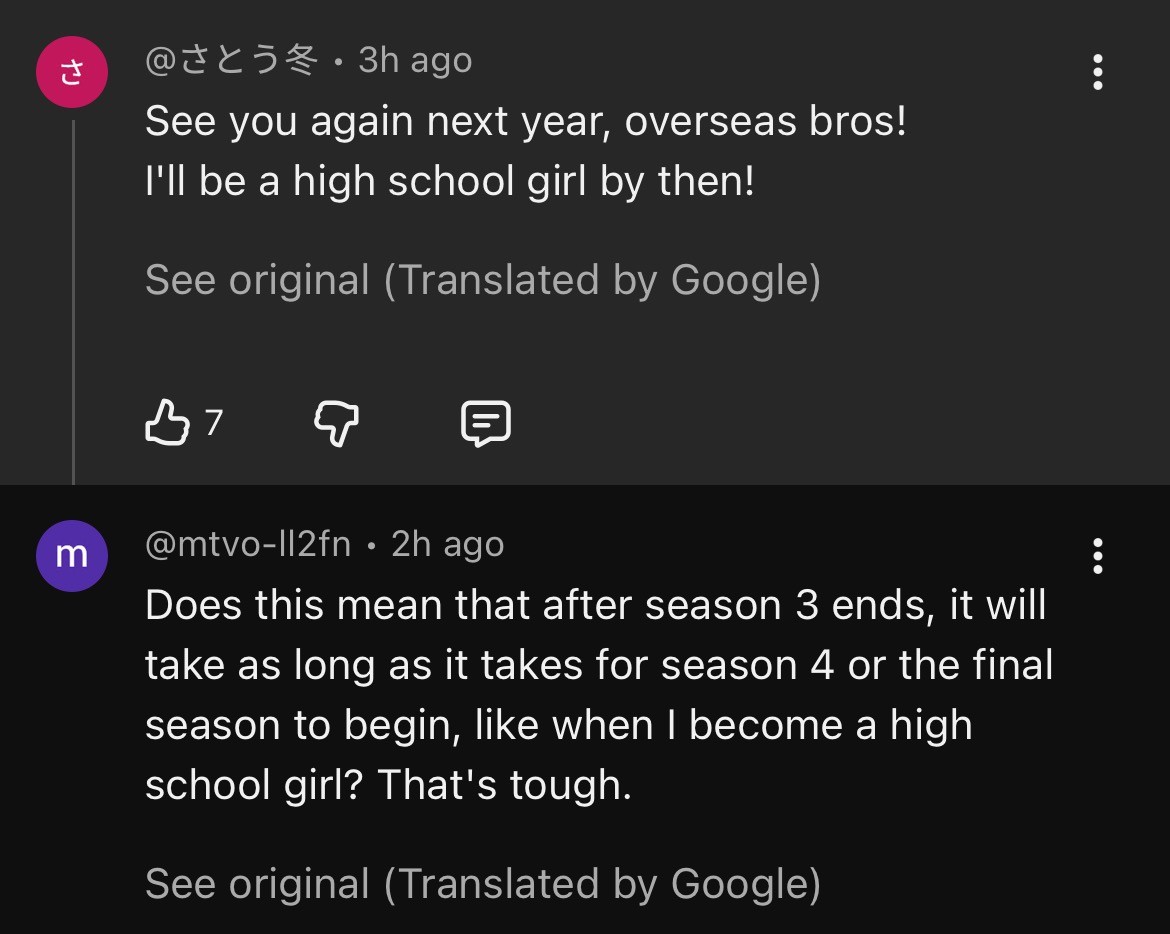Open overflow menu on さとう冬's comment
1170x934 pixels.
coord(1097,72)
